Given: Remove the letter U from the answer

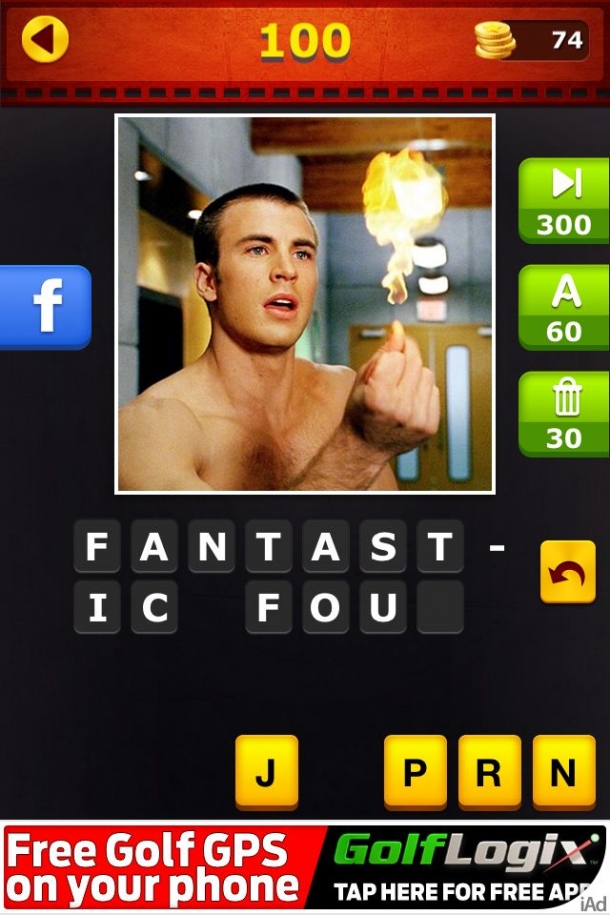Looking at the screenshot, I should (383, 607).
